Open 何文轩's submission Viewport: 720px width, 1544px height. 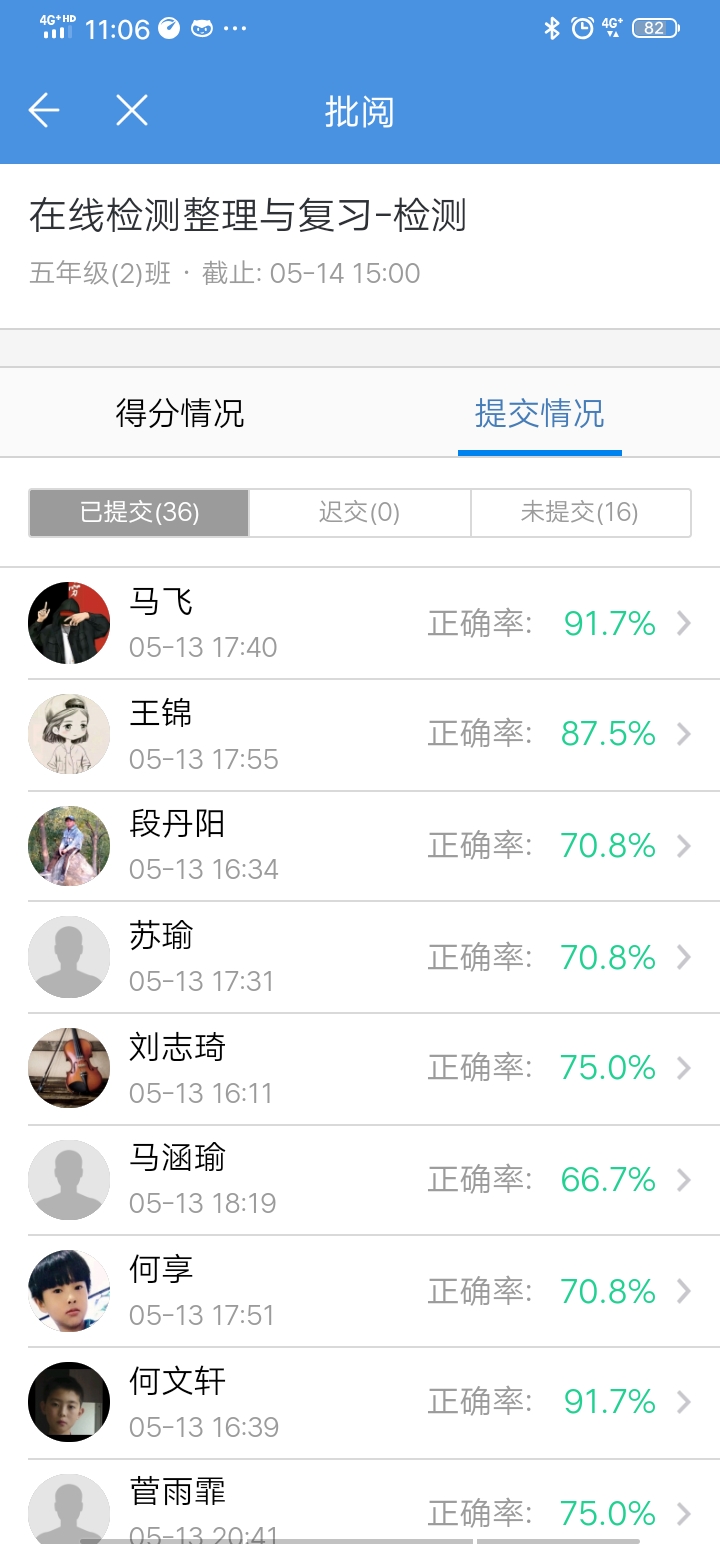point(360,1402)
